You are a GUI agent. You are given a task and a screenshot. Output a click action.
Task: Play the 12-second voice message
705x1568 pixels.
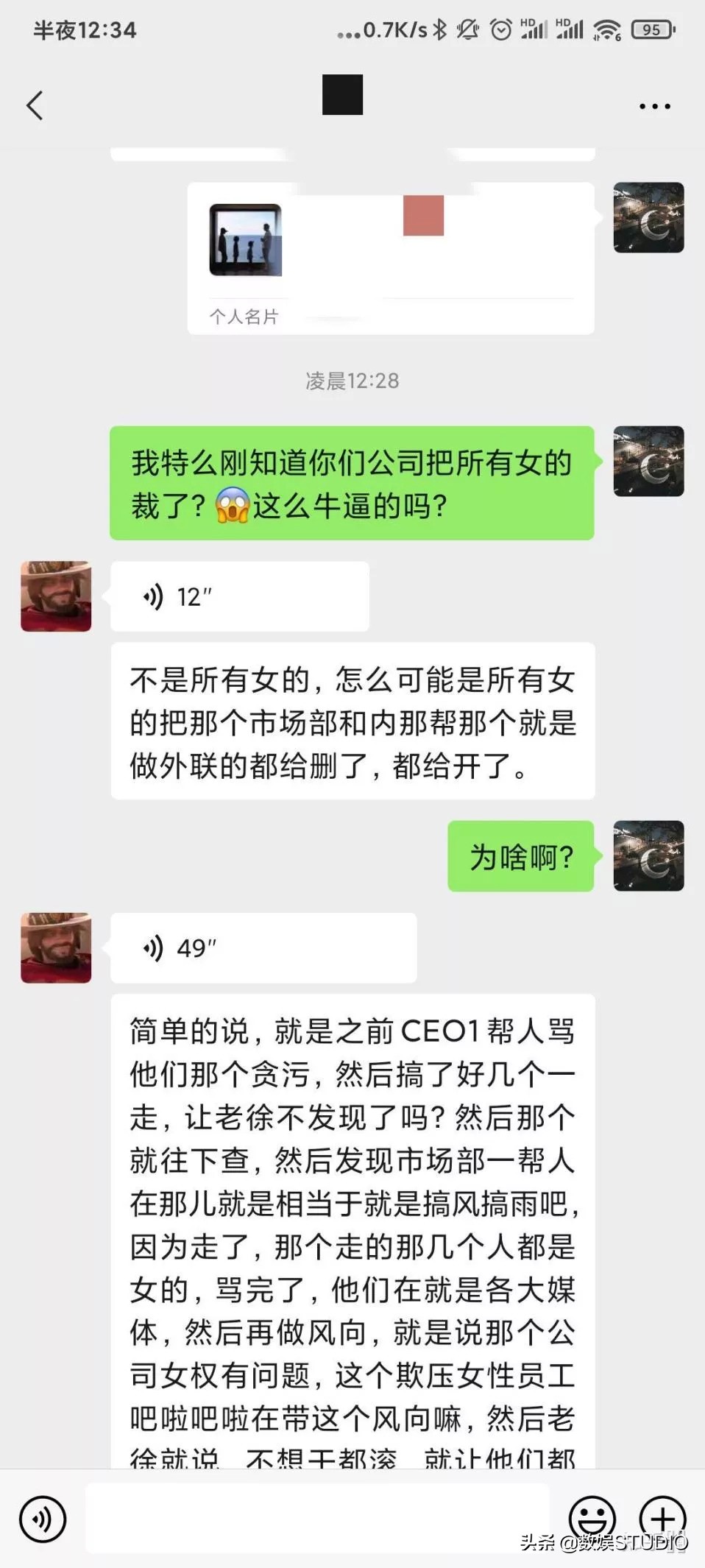coord(239,596)
